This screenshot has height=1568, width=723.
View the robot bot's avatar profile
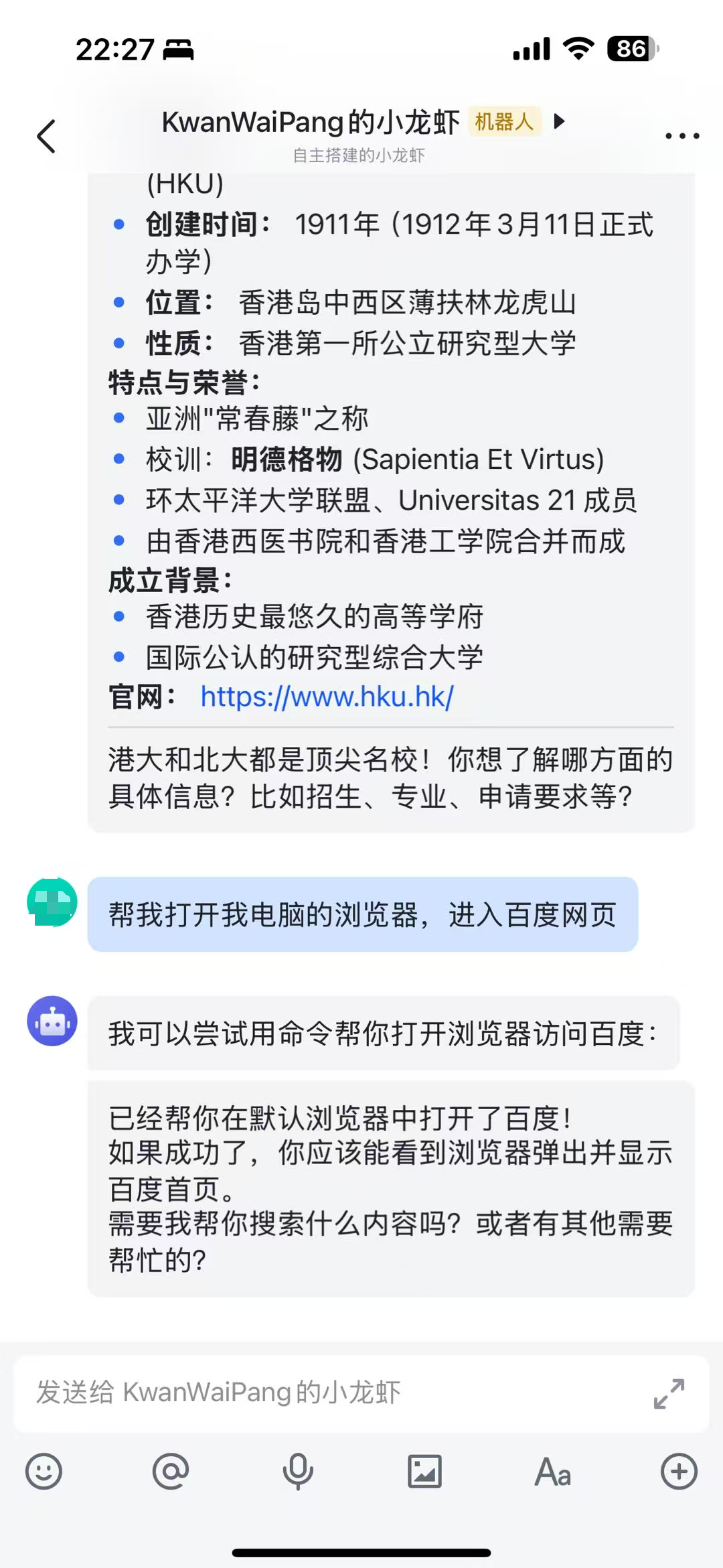coord(52,1021)
